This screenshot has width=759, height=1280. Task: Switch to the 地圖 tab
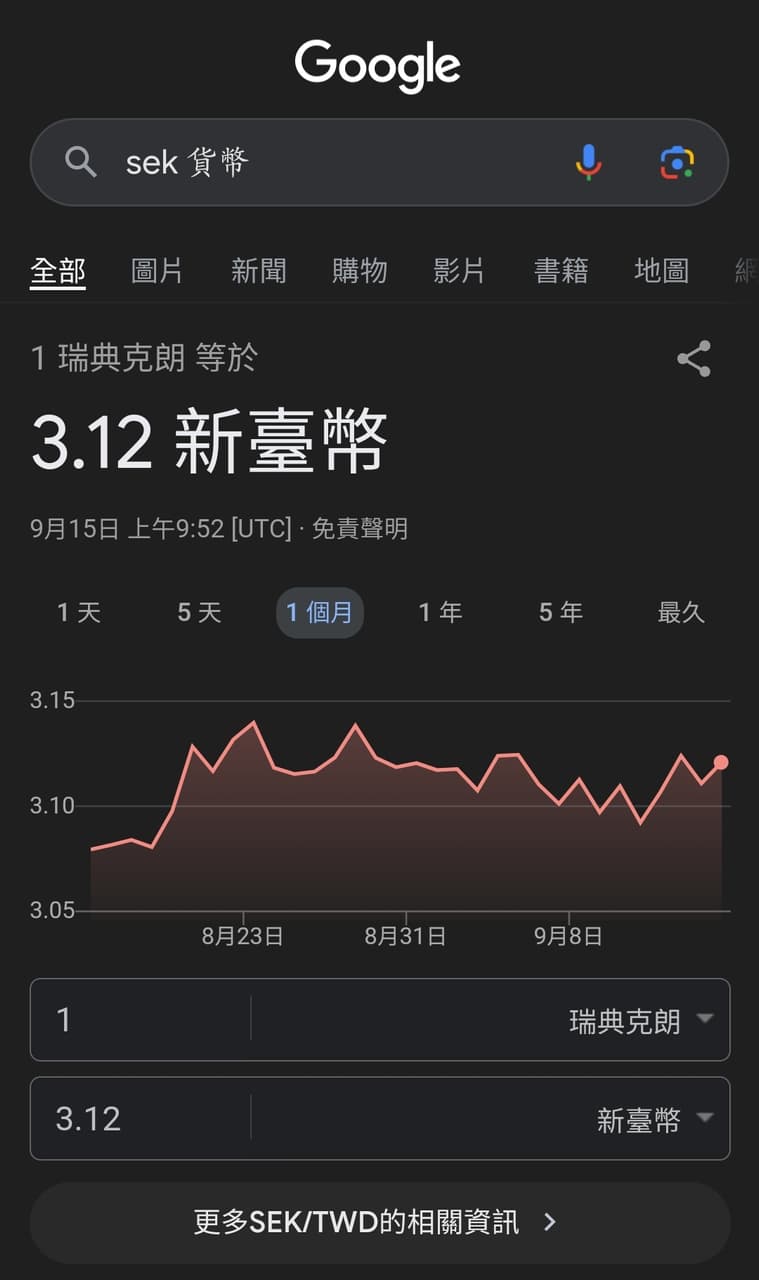click(662, 270)
